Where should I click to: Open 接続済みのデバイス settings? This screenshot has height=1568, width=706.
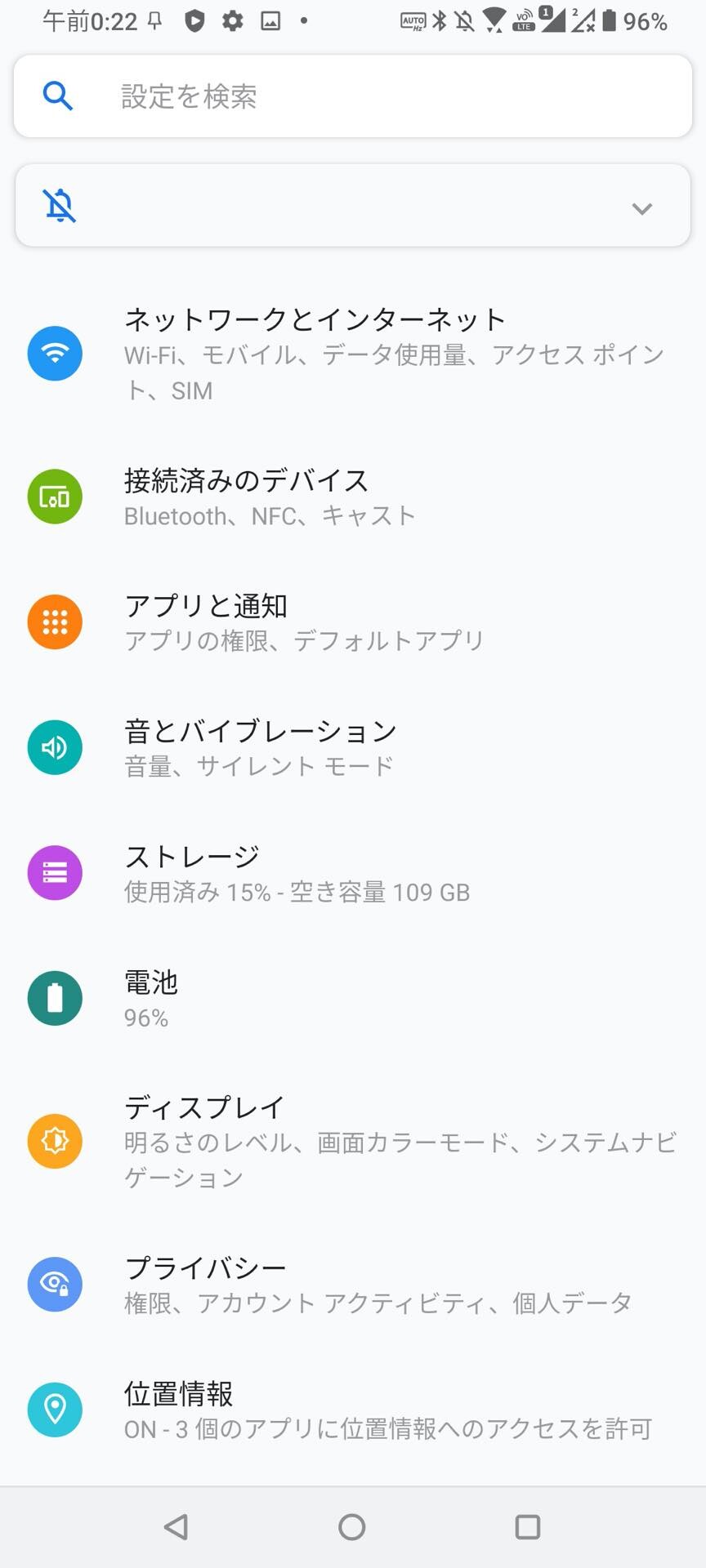[353, 497]
